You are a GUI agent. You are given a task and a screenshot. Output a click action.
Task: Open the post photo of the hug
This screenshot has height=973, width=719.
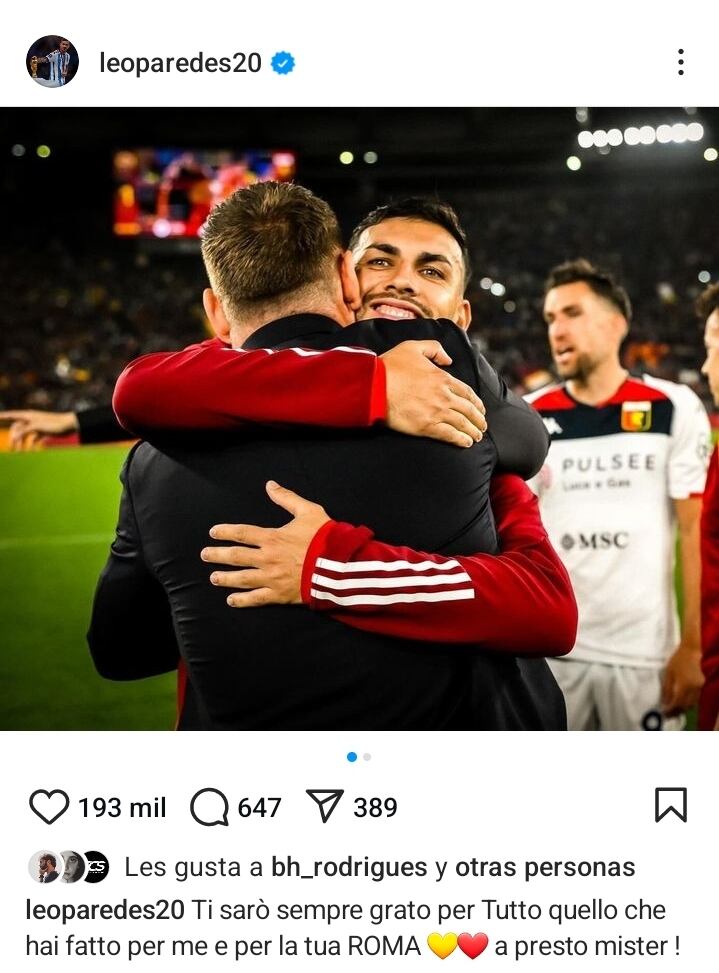pyautogui.click(x=359, y=418)
